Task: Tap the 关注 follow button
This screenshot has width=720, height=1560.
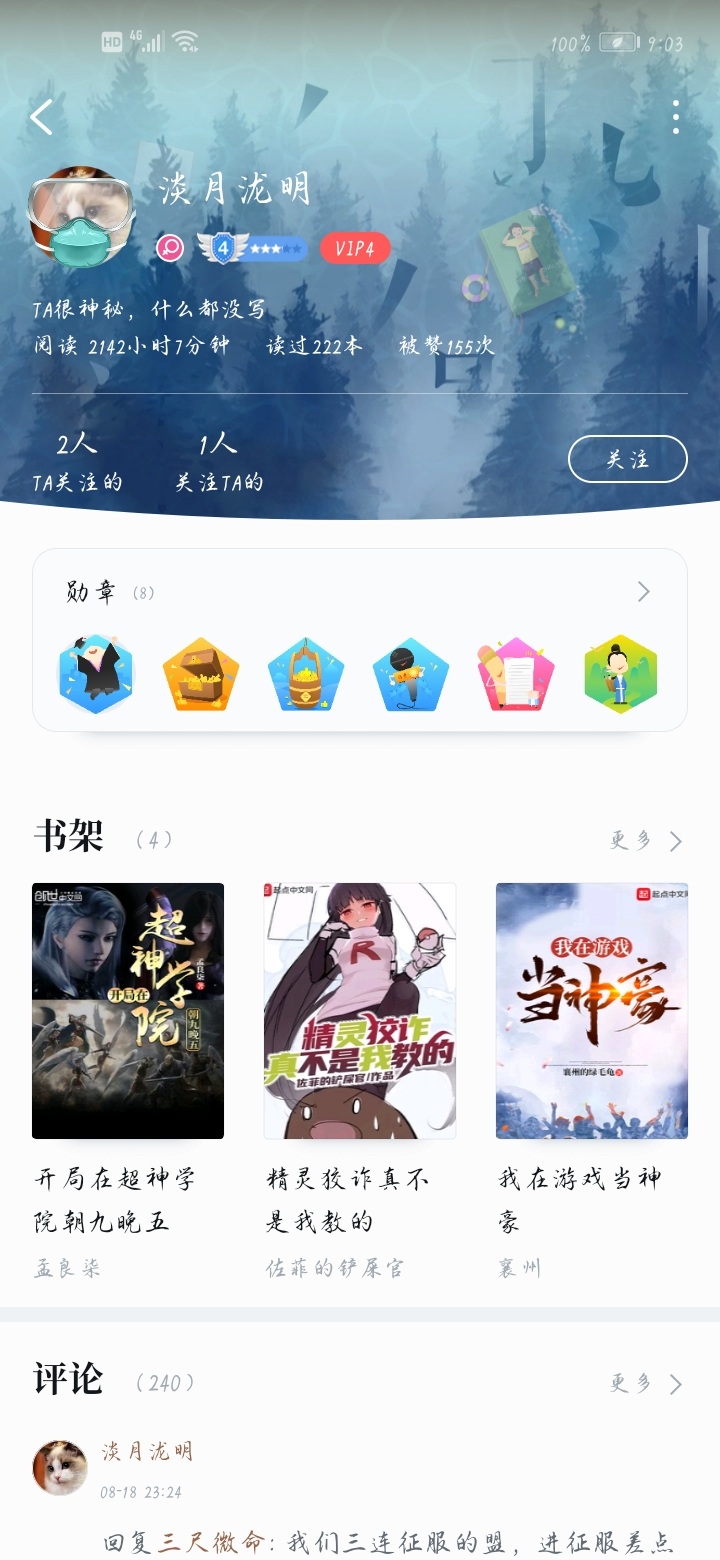Action: (627, 459)
